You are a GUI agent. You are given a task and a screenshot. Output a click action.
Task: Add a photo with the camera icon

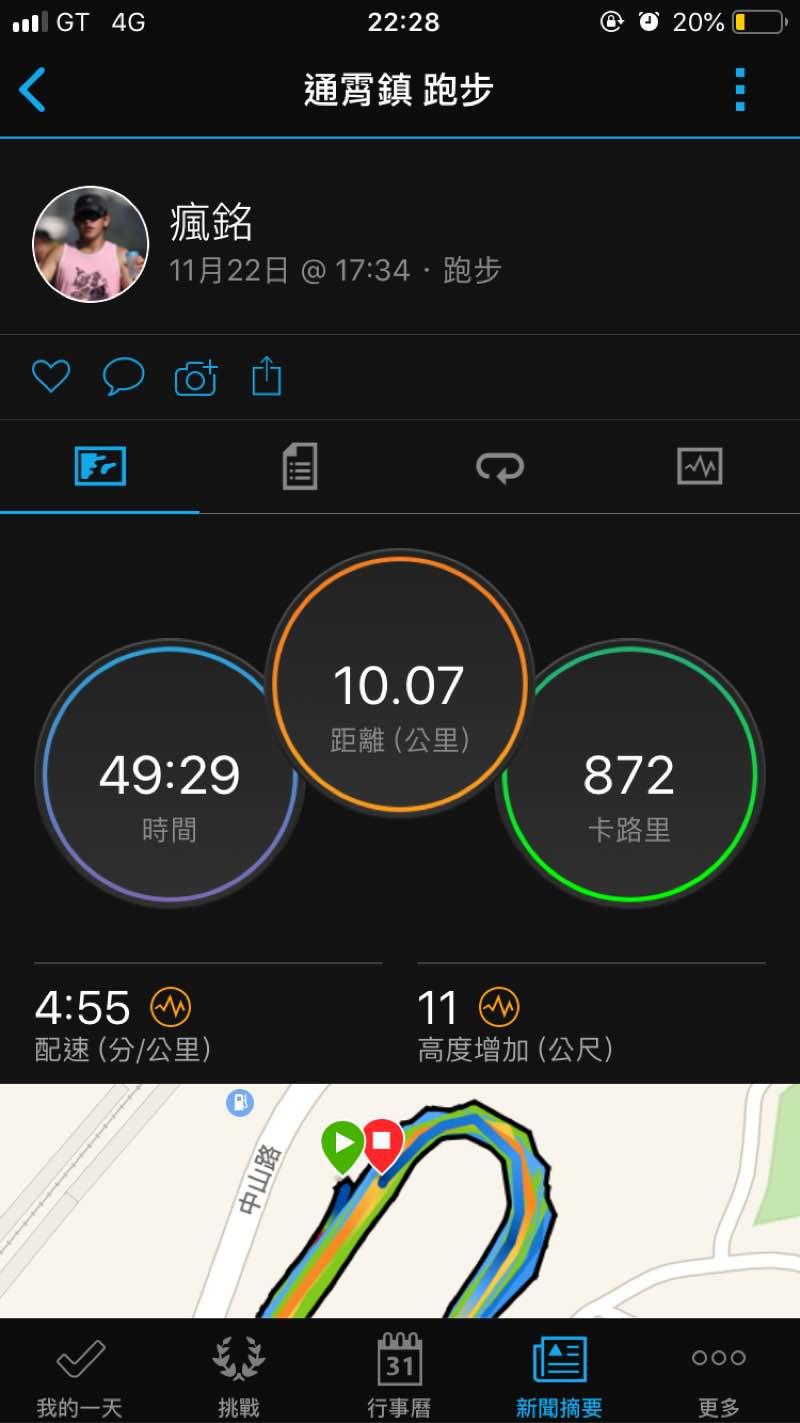pyautogui.click(x=196, y=378)
